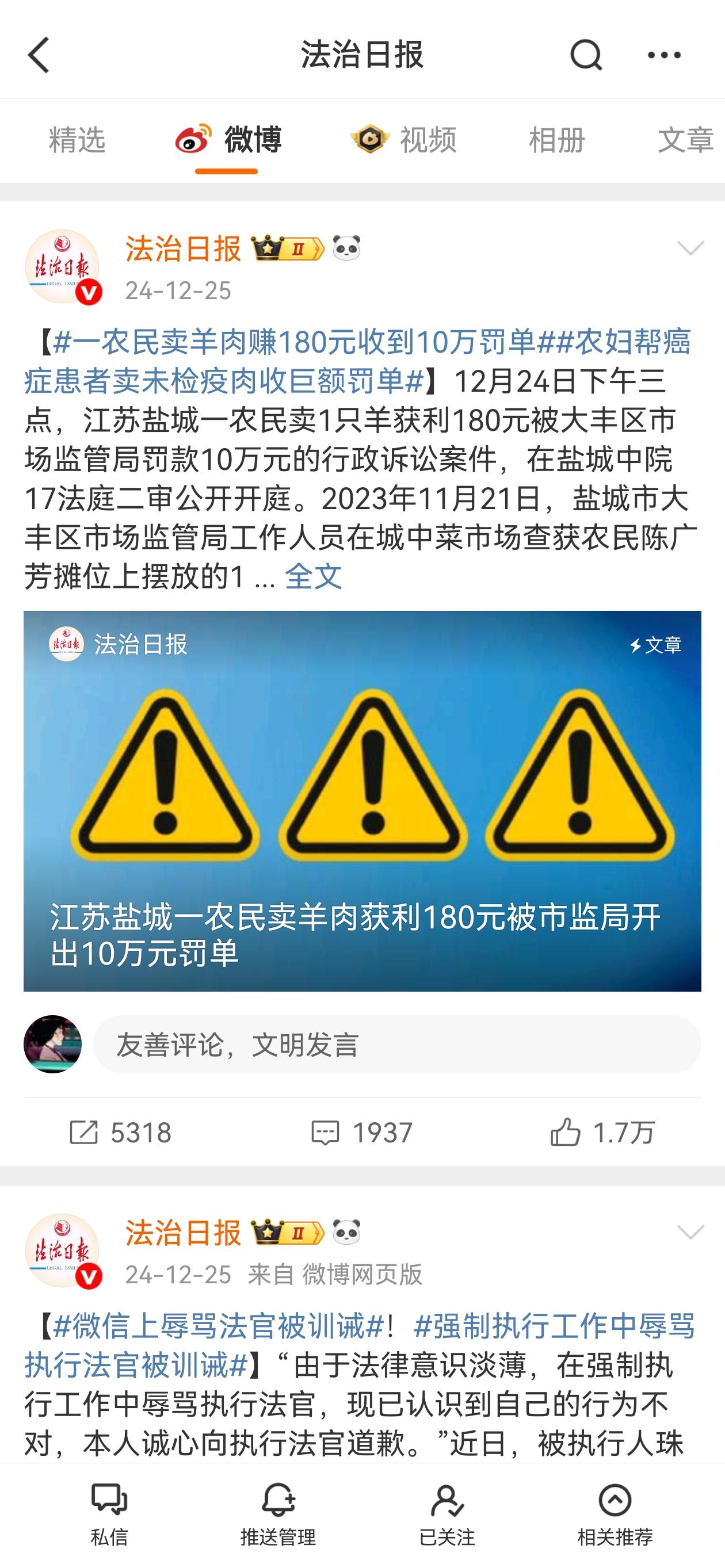The width and height of the screenshot is (725, 1568).
Task: Open search in the top bar
Action: pos(586,55)
